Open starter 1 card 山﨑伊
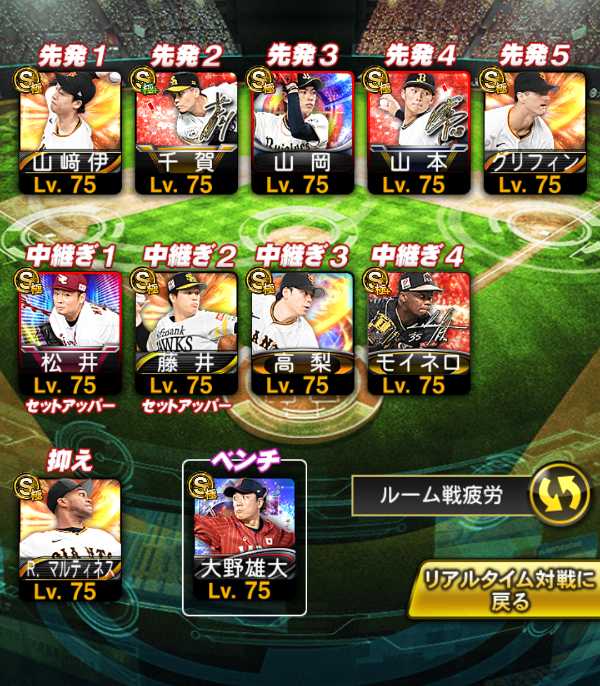600x686 pixels. (70, 130)
